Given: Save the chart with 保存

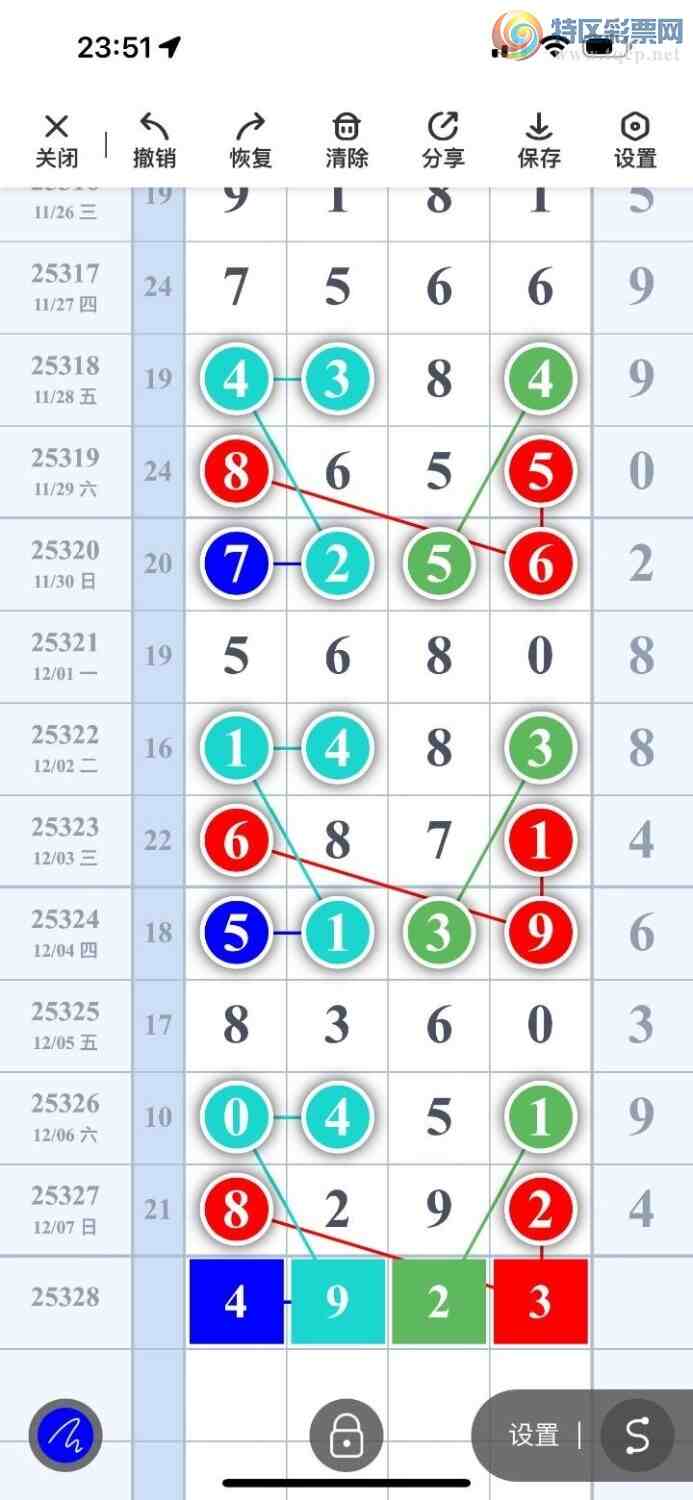Looking at the screenshot, I should [539, 140].
